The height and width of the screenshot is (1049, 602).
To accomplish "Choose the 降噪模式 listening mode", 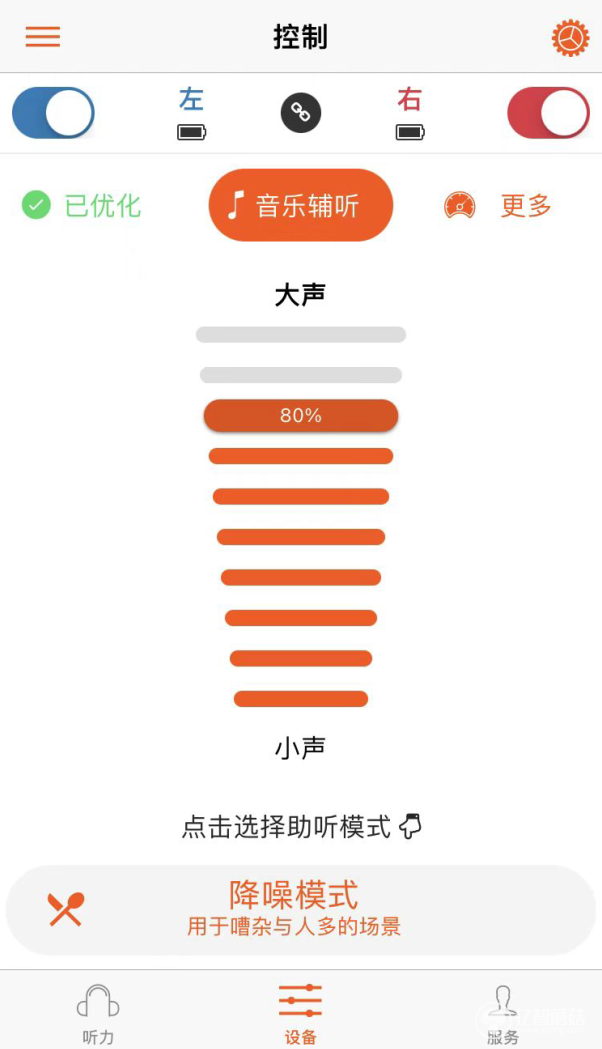I will coord(301,910).
